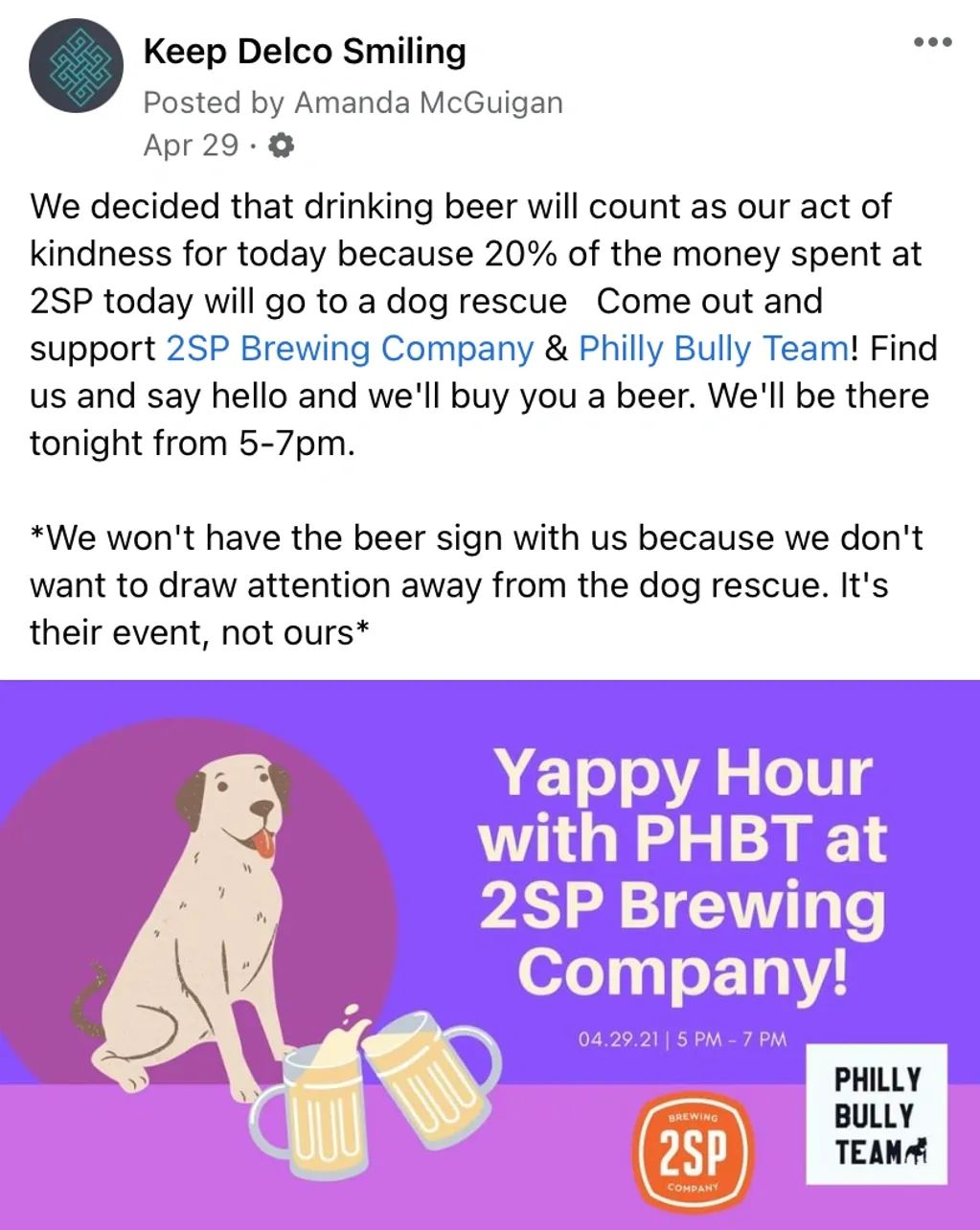980x1230 pixels.
Task: Open the Yappy Hour event image
Action: point(490,953)
